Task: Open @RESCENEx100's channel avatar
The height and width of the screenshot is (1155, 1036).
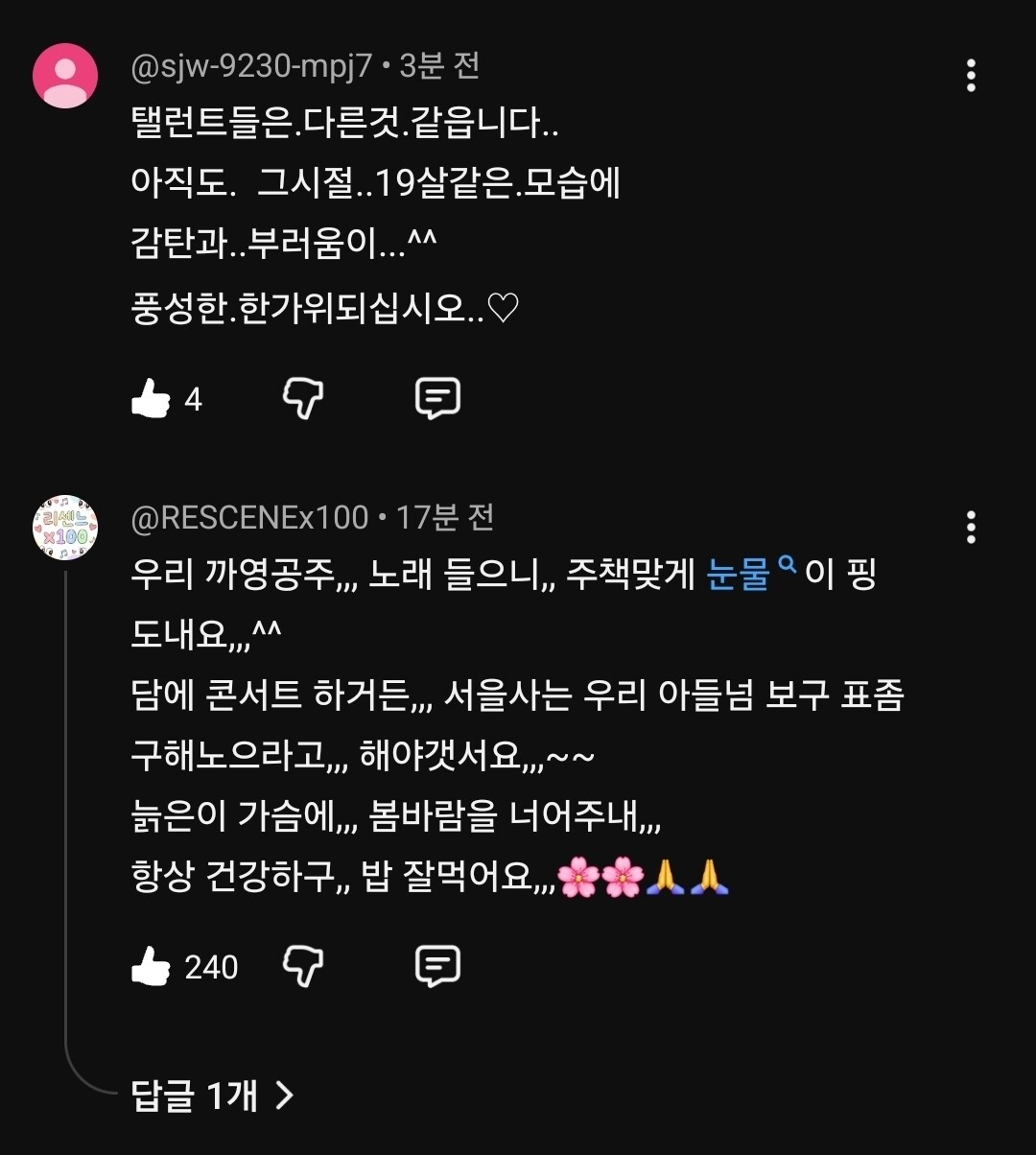Action: point(65,528)
